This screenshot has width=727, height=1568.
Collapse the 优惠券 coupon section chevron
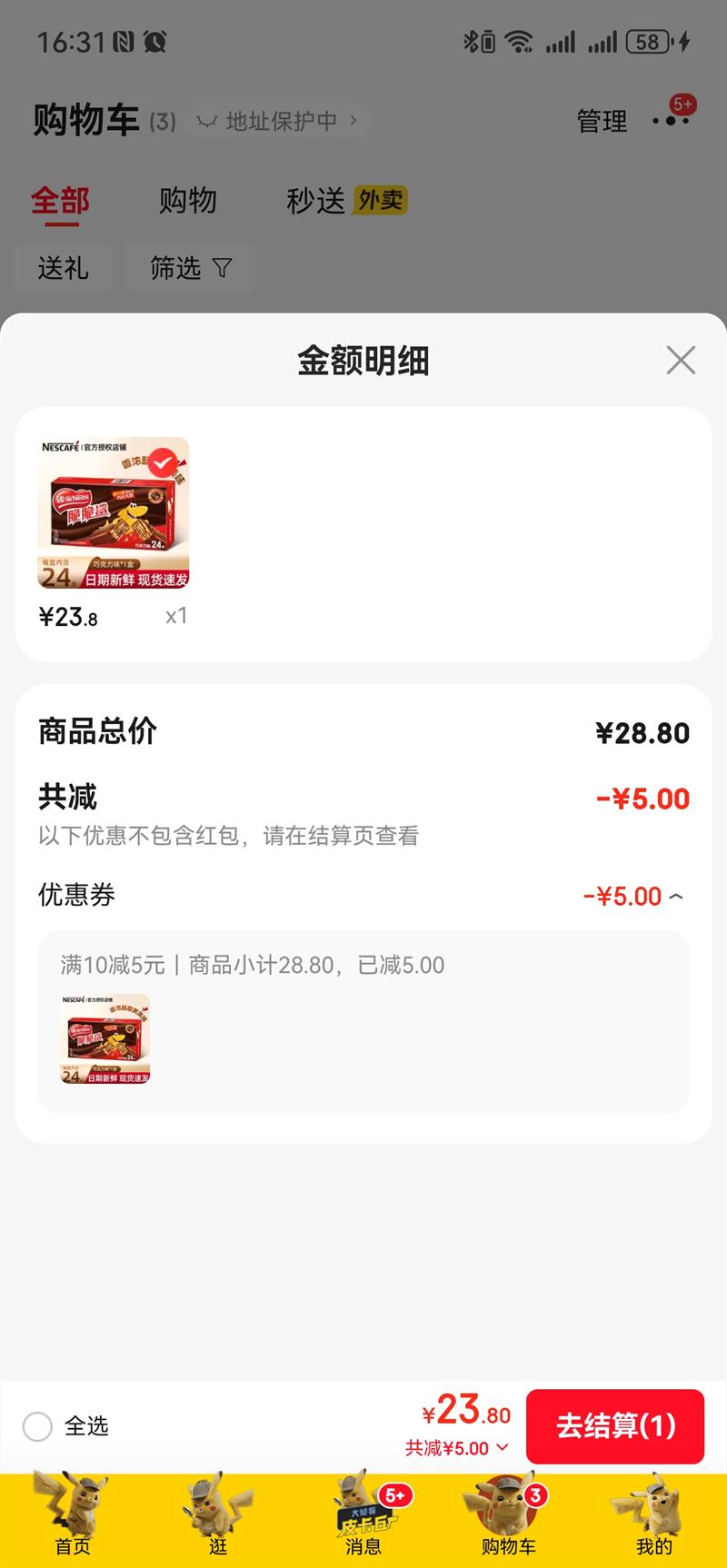pos(676,896)
